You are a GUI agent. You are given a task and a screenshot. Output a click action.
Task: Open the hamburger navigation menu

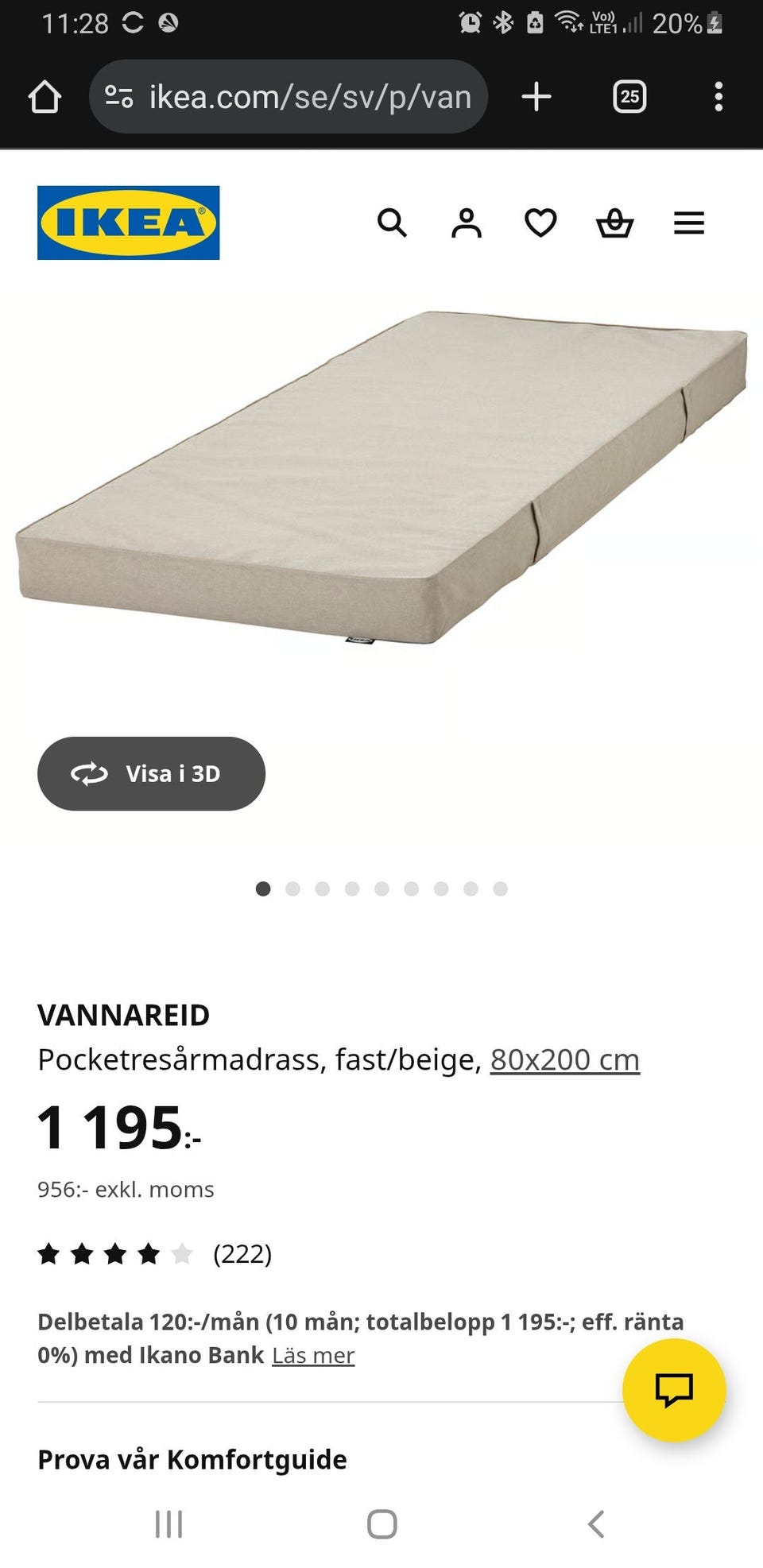[688, 223]
